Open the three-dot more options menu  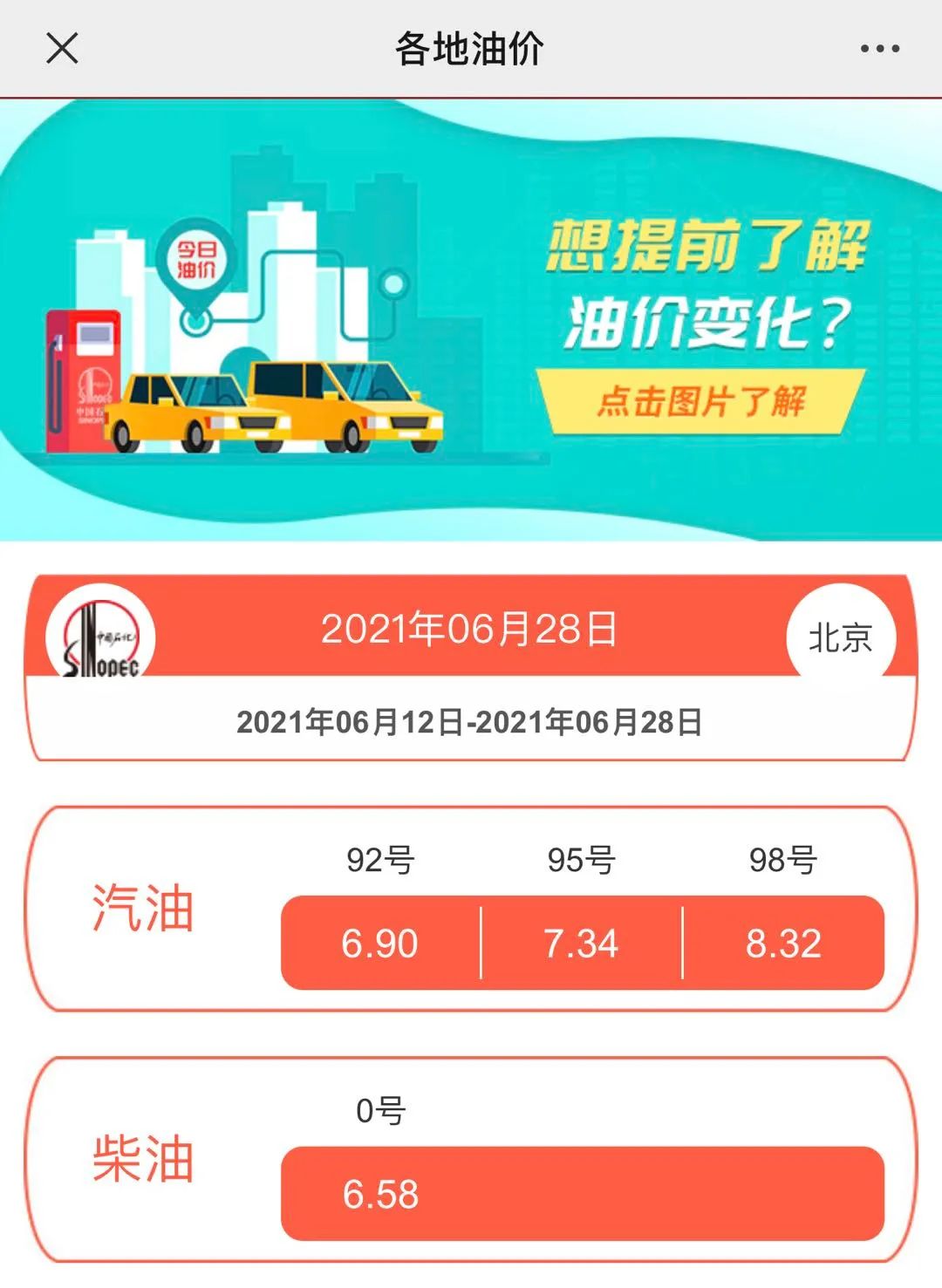tap(879, 49)
